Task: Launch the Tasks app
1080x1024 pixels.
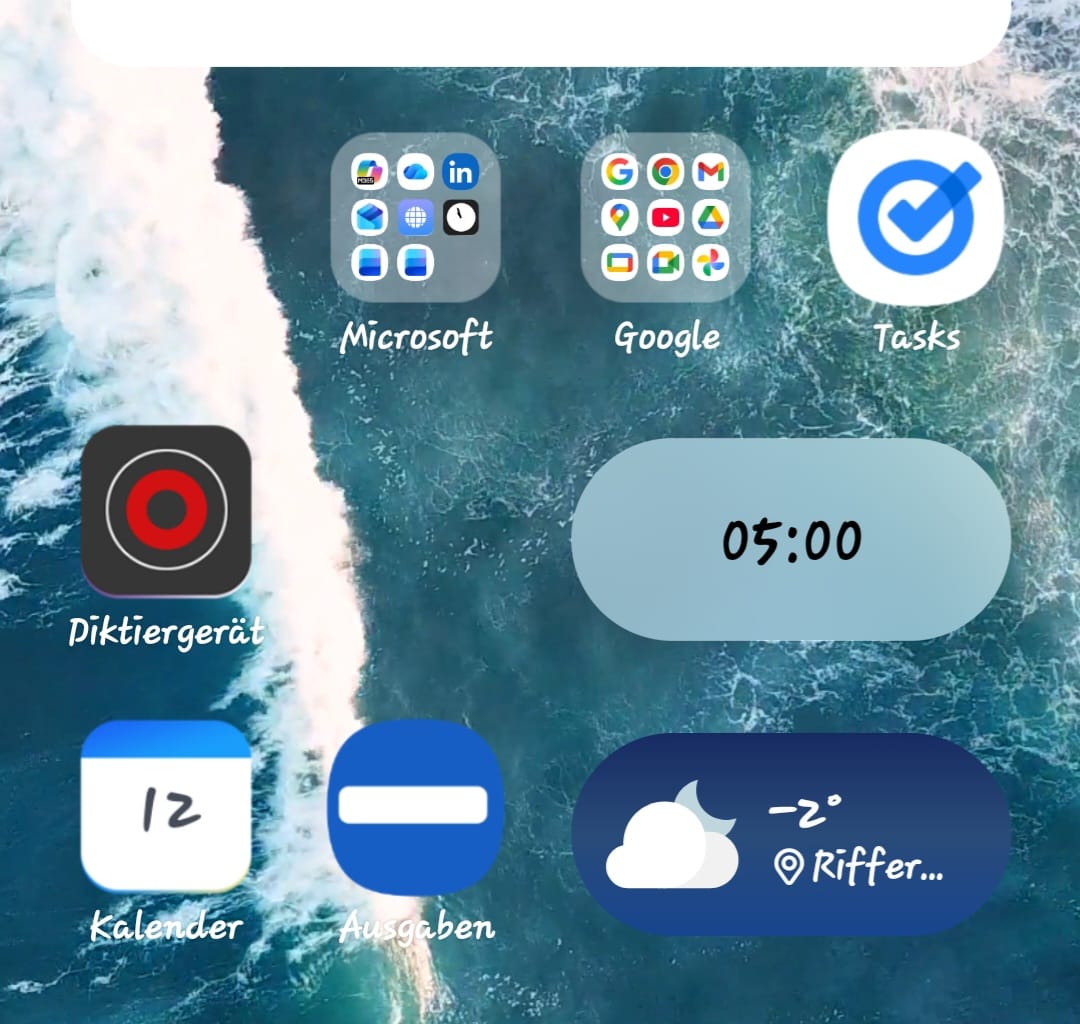Action: tap(915, 218)
